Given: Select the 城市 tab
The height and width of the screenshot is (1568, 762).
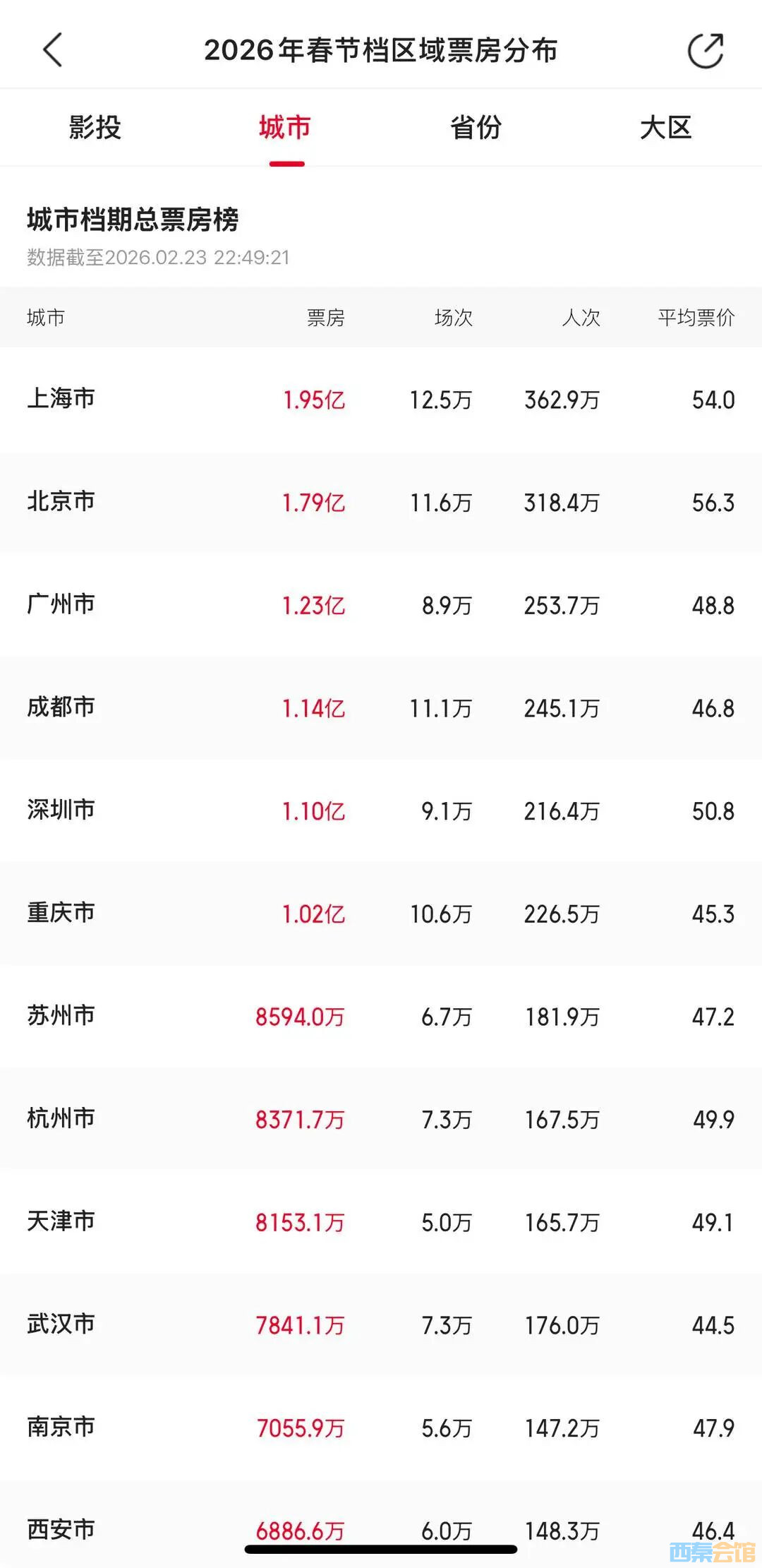Looking at the screenshot, I should (x=285, y=128).
